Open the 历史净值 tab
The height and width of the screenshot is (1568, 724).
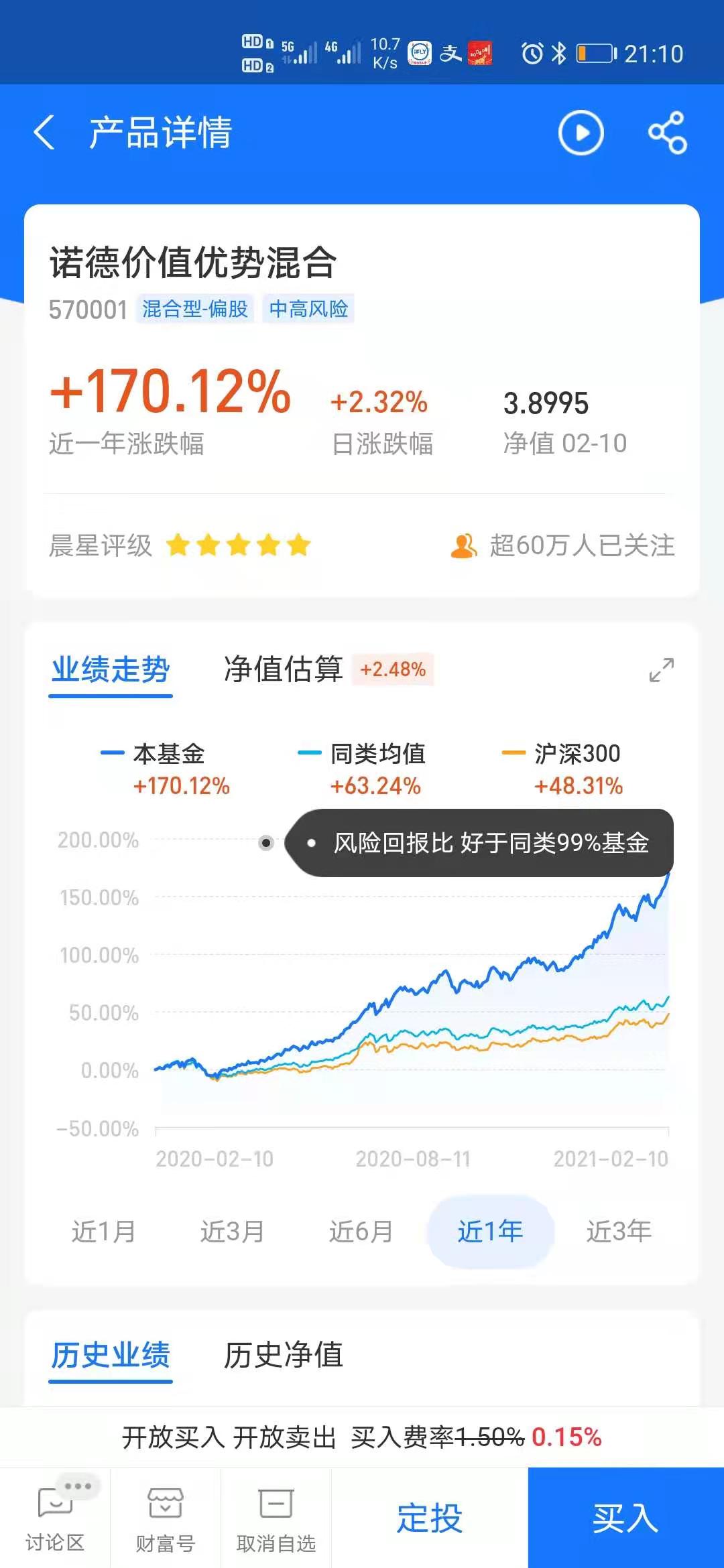[x=283, y=1355]
